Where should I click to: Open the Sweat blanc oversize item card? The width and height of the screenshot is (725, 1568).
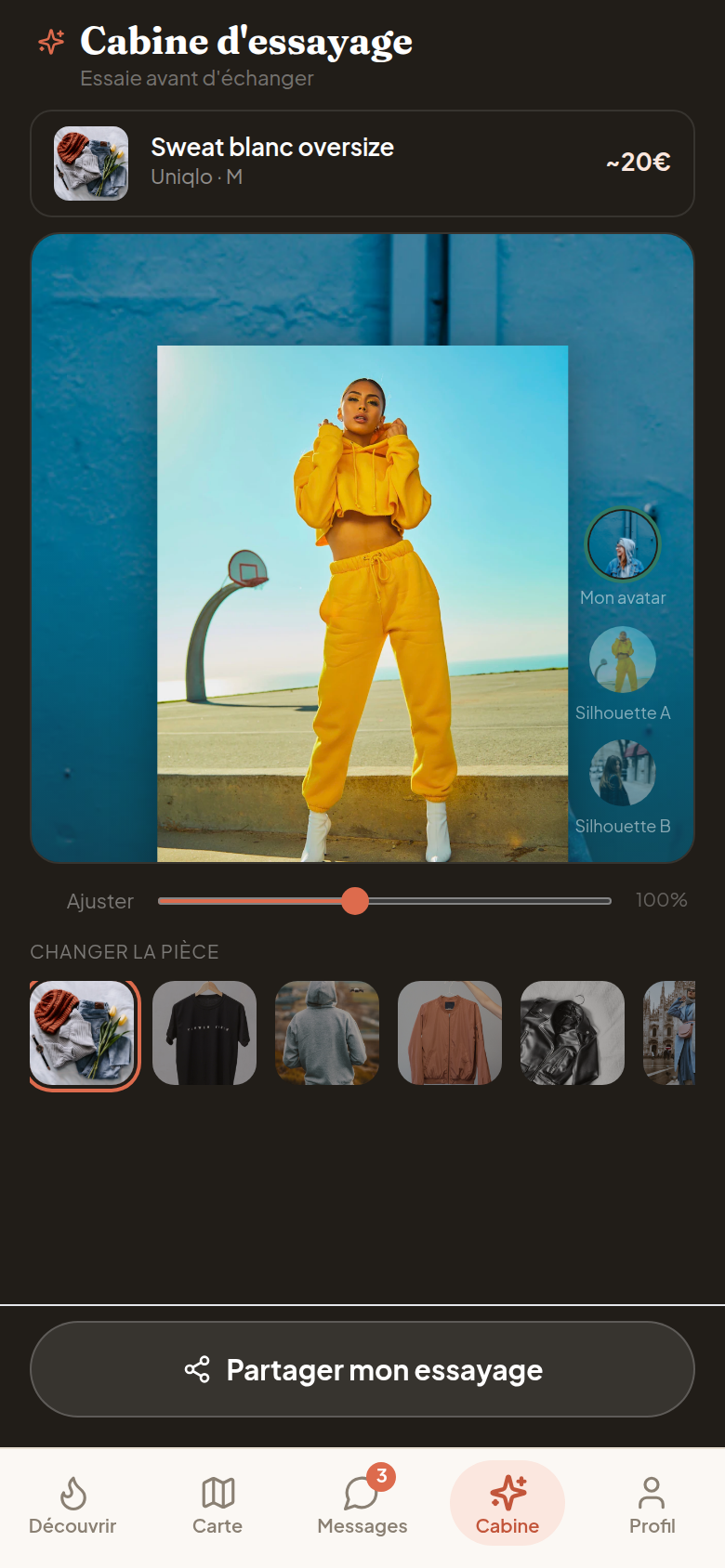point(362,163)
